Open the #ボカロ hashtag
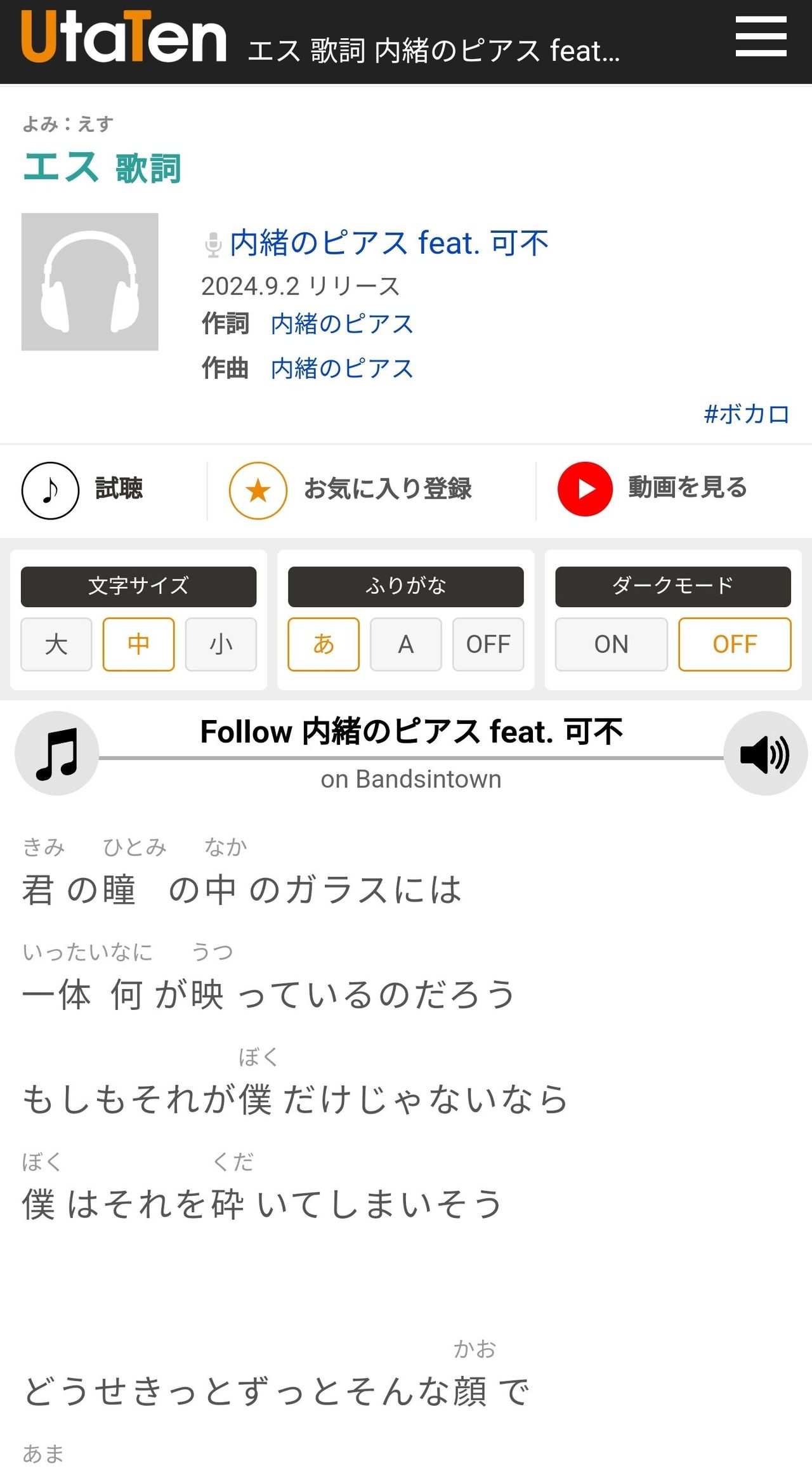Viewport: 812px width, 1475px height. 746,414
